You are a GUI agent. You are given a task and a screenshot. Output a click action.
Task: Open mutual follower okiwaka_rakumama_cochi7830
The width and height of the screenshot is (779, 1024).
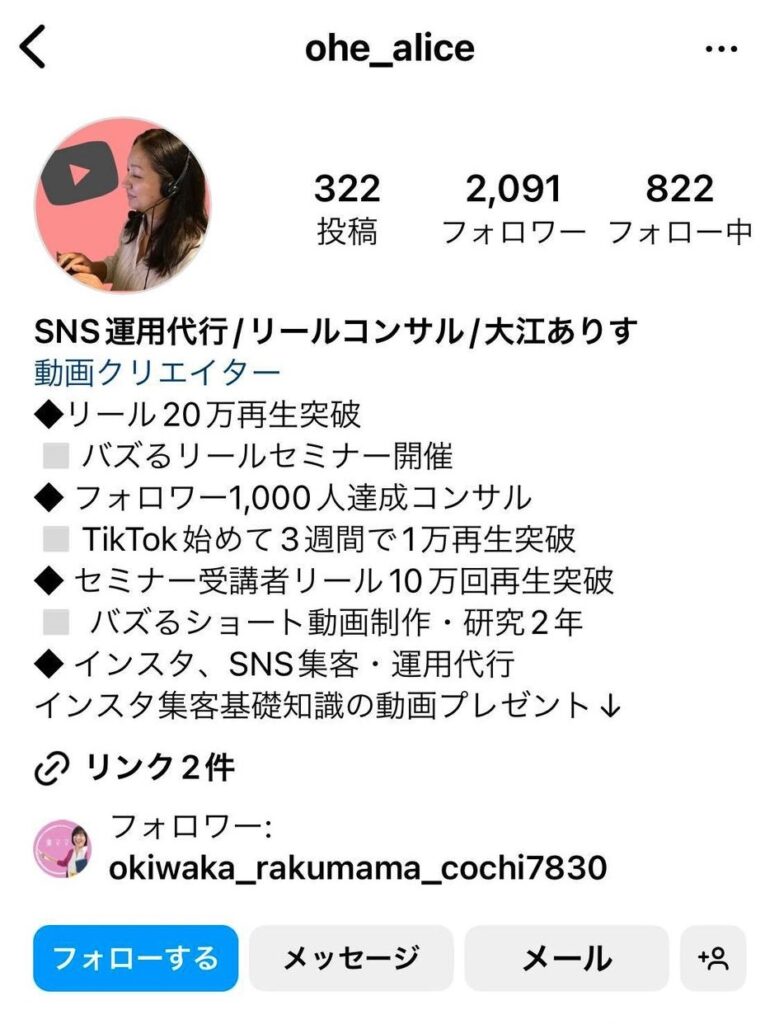tap(357, 867)
